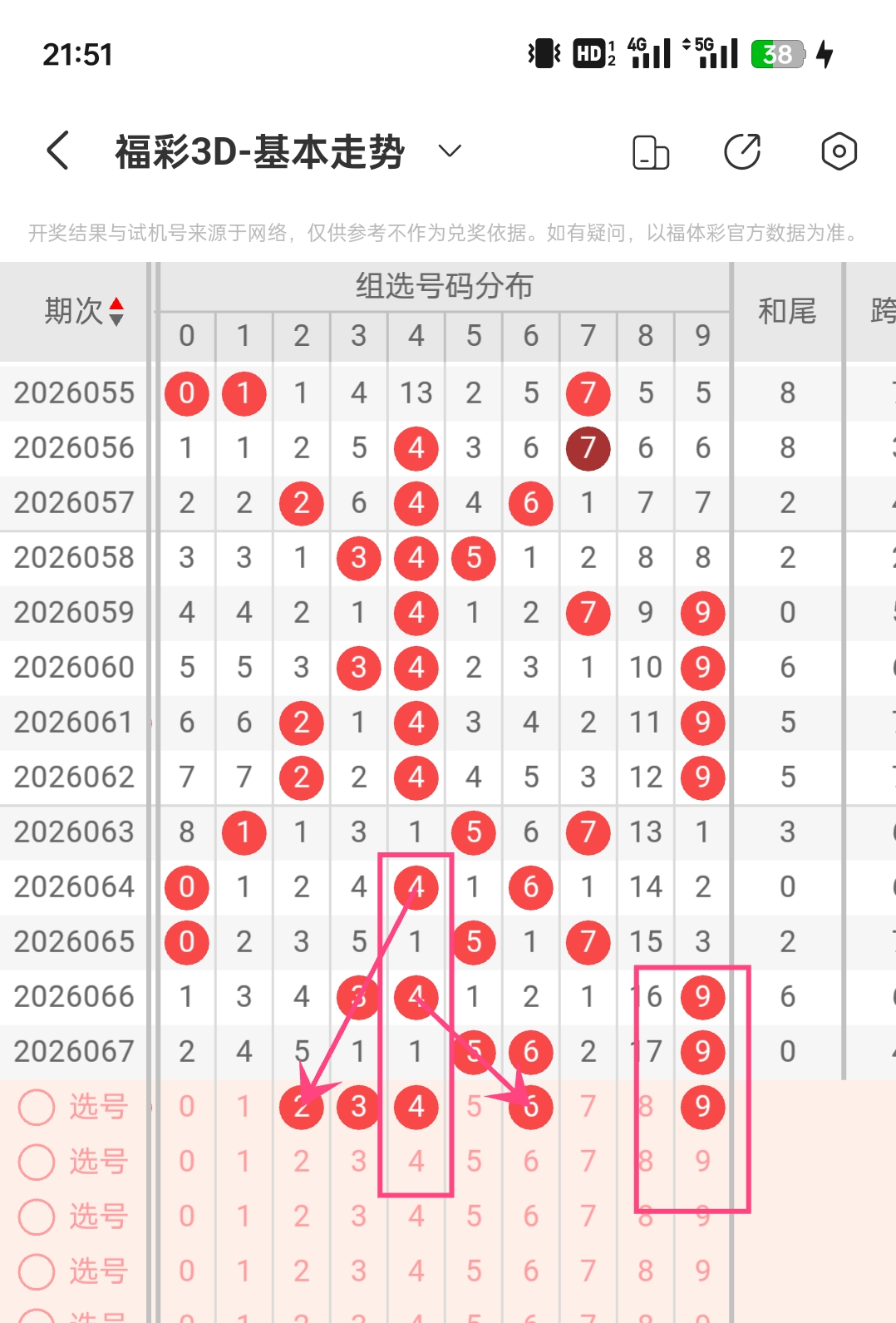Image resolution: width=896 pixels, height=1323 pixels.
Task: Tap the share/export icon in top bar
Action: click(x=744, y=151)
